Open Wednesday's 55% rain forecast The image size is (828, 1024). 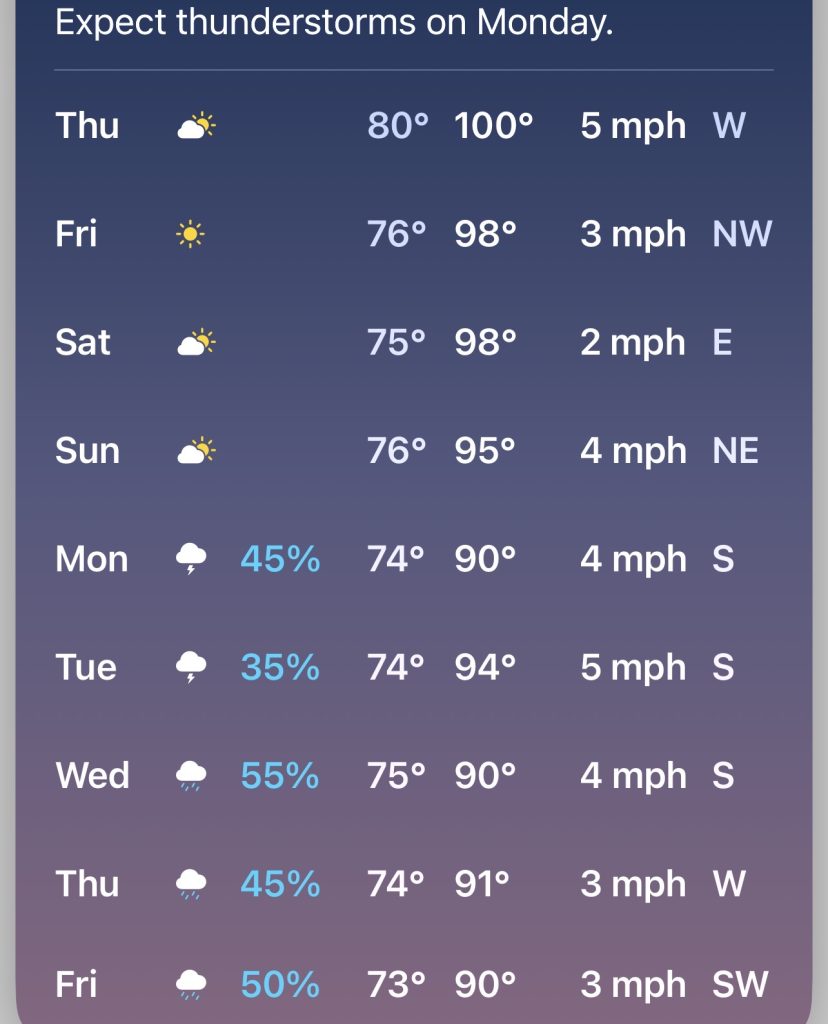[414, 775]
